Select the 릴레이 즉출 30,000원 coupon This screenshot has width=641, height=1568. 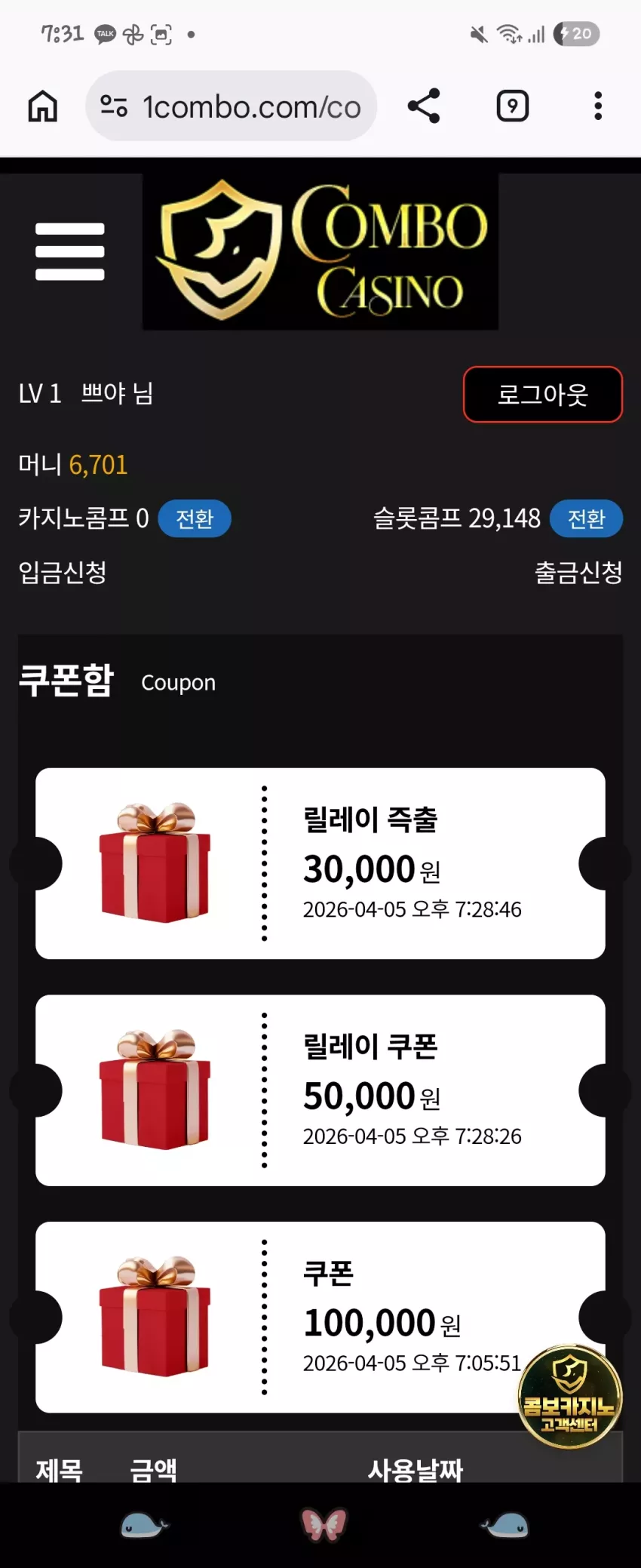[320, 863]
